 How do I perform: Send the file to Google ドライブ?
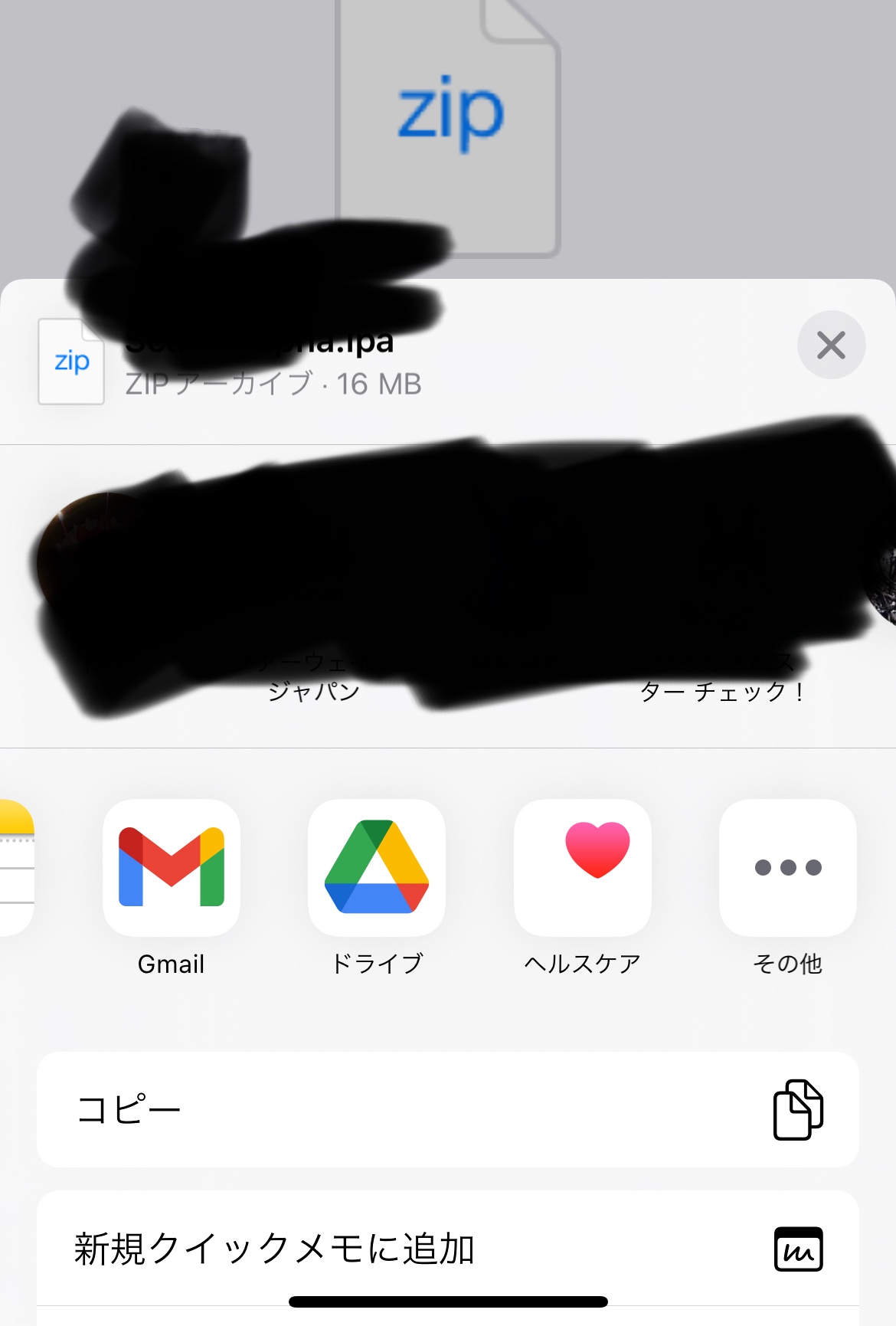click(377, 868)
